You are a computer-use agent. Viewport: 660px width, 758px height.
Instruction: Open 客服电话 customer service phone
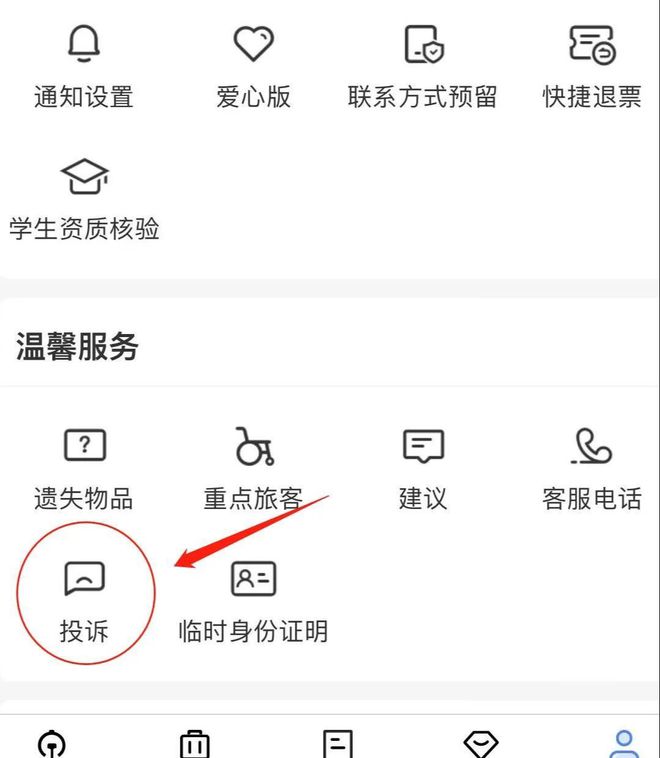point(592,468)
